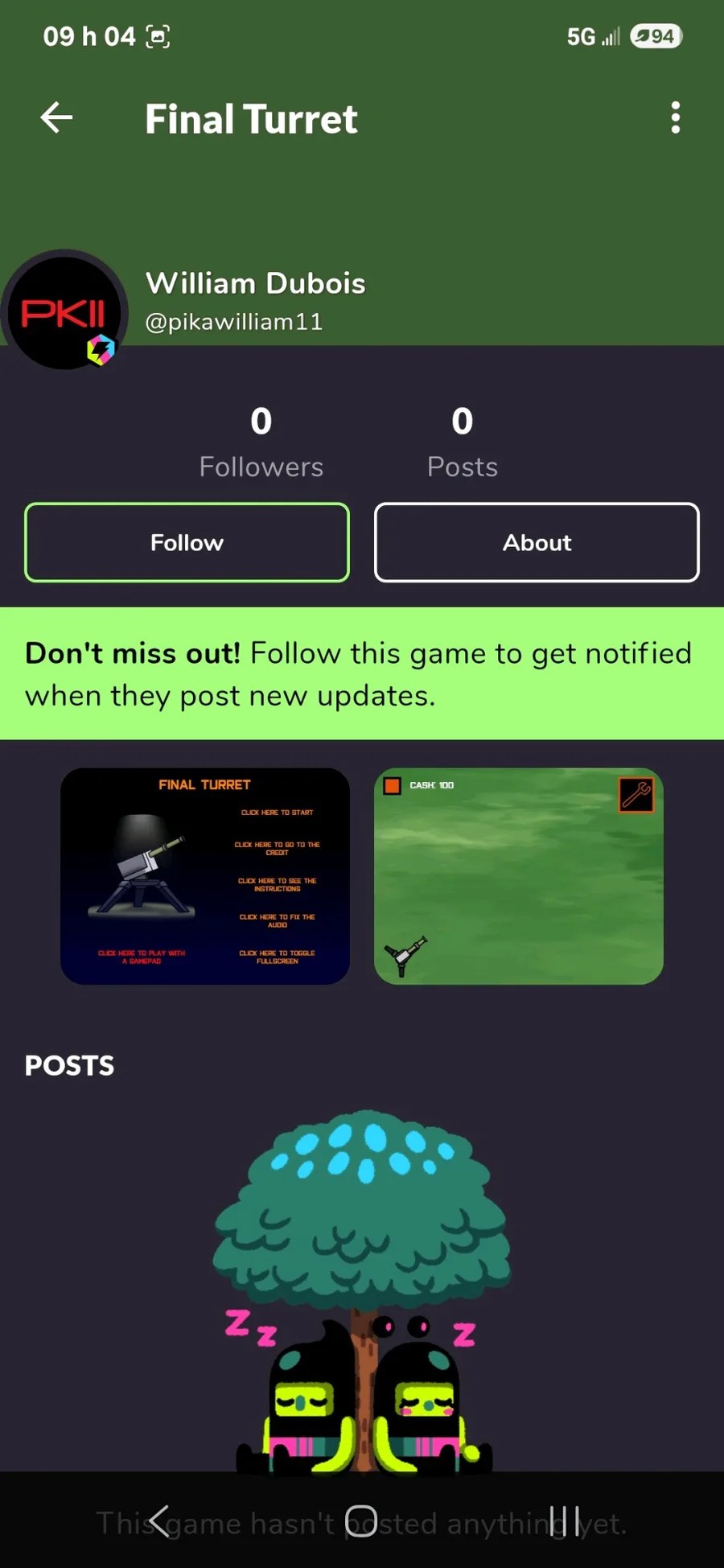View the green gameplay screenshot
724x1568 pixels.
point(519,876)
